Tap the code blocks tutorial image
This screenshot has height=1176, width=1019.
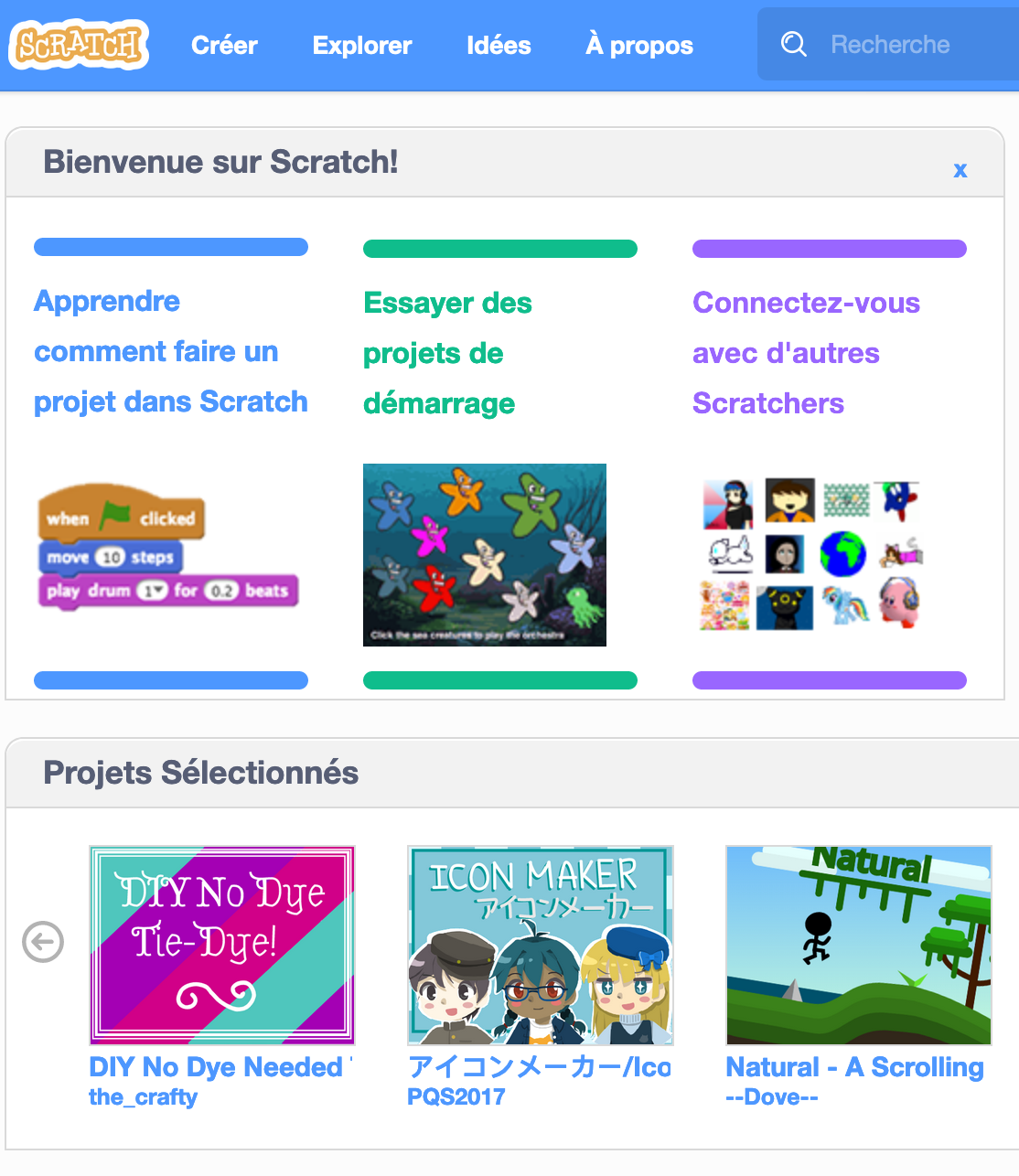[x=168, y=548]
